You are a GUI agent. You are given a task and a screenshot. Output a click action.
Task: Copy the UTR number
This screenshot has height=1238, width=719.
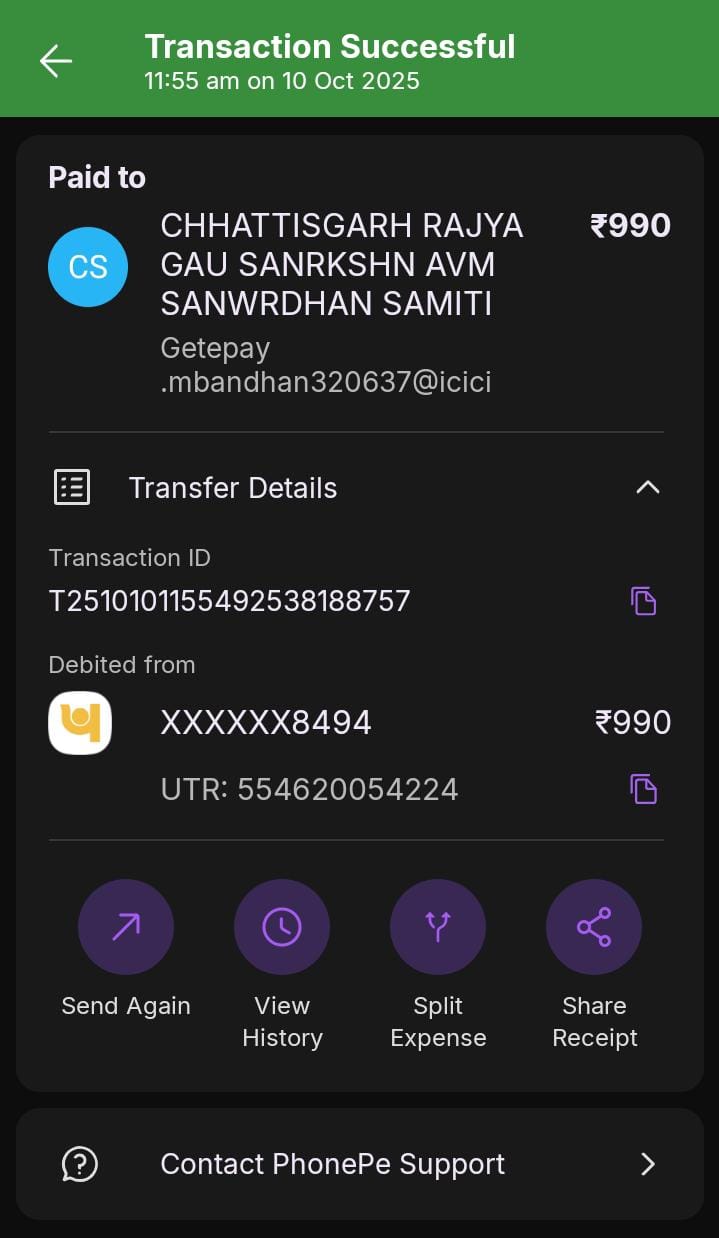click(643, 789)
